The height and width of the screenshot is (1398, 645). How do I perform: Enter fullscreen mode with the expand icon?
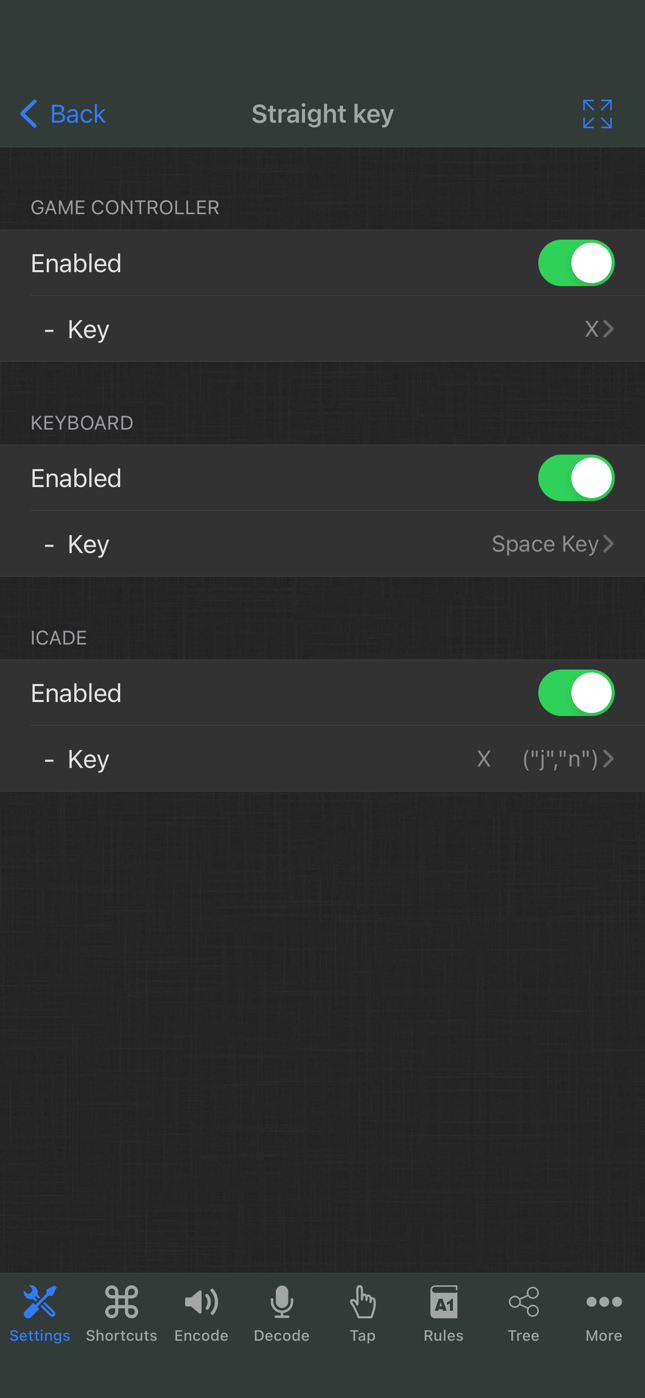click(597, 114)
